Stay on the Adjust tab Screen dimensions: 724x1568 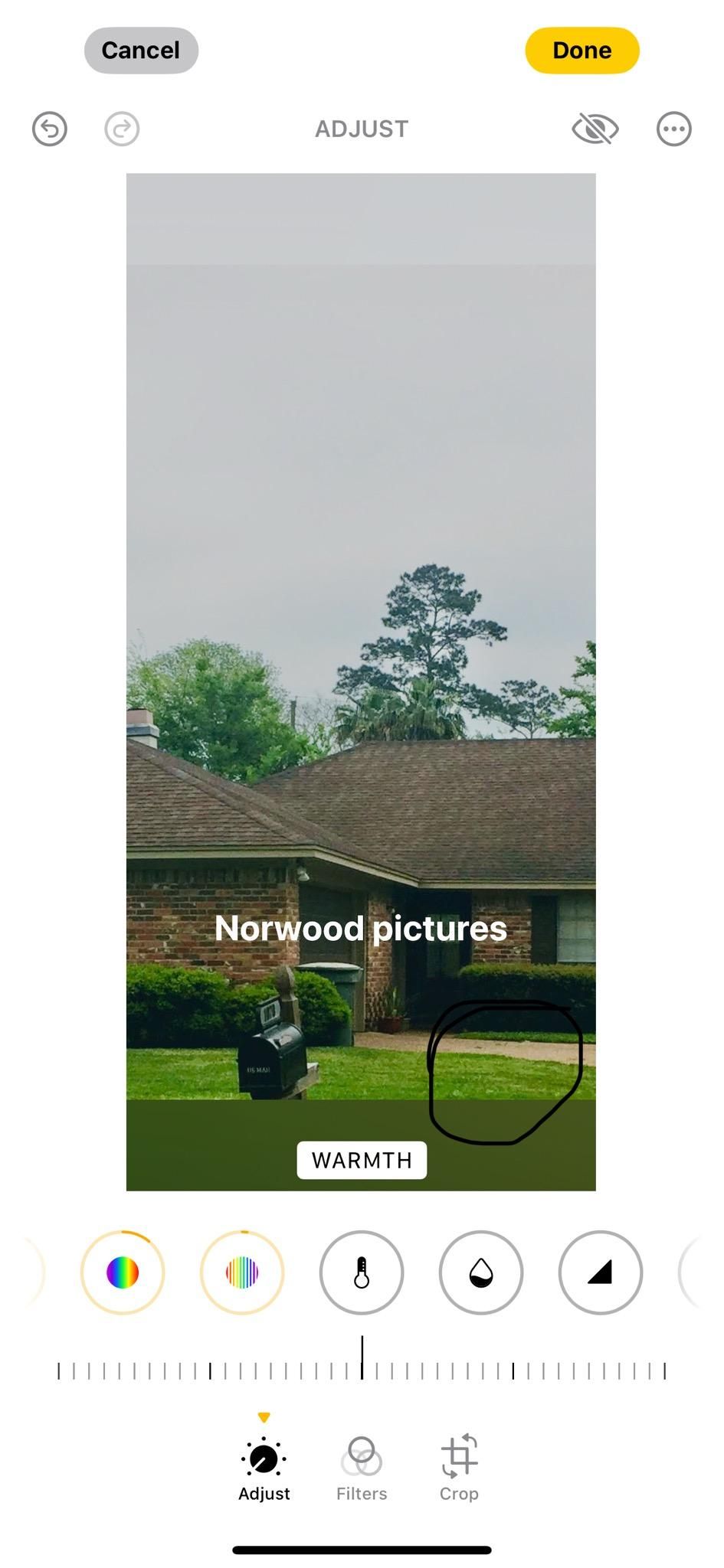pos(264,1468)
